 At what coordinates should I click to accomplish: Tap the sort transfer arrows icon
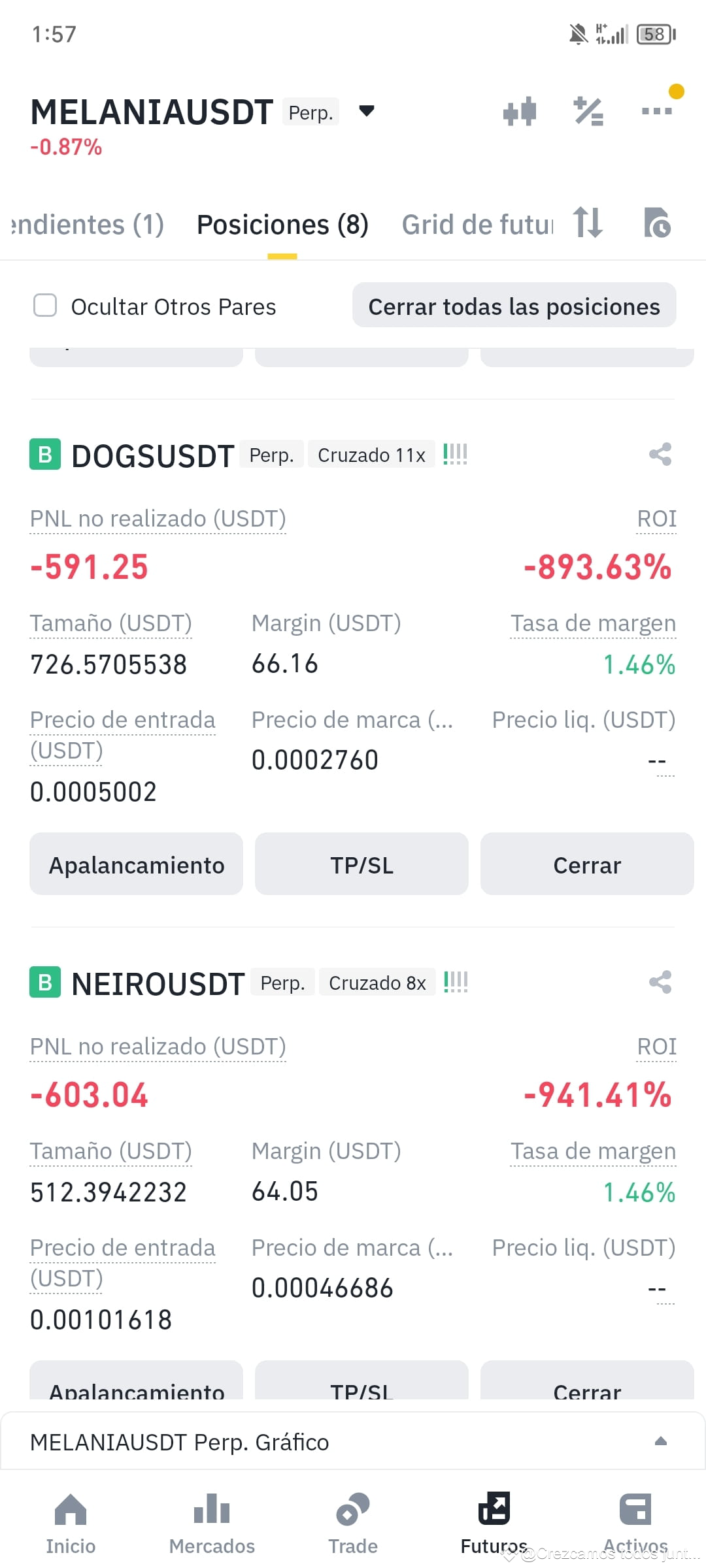(x=587, y=223)
